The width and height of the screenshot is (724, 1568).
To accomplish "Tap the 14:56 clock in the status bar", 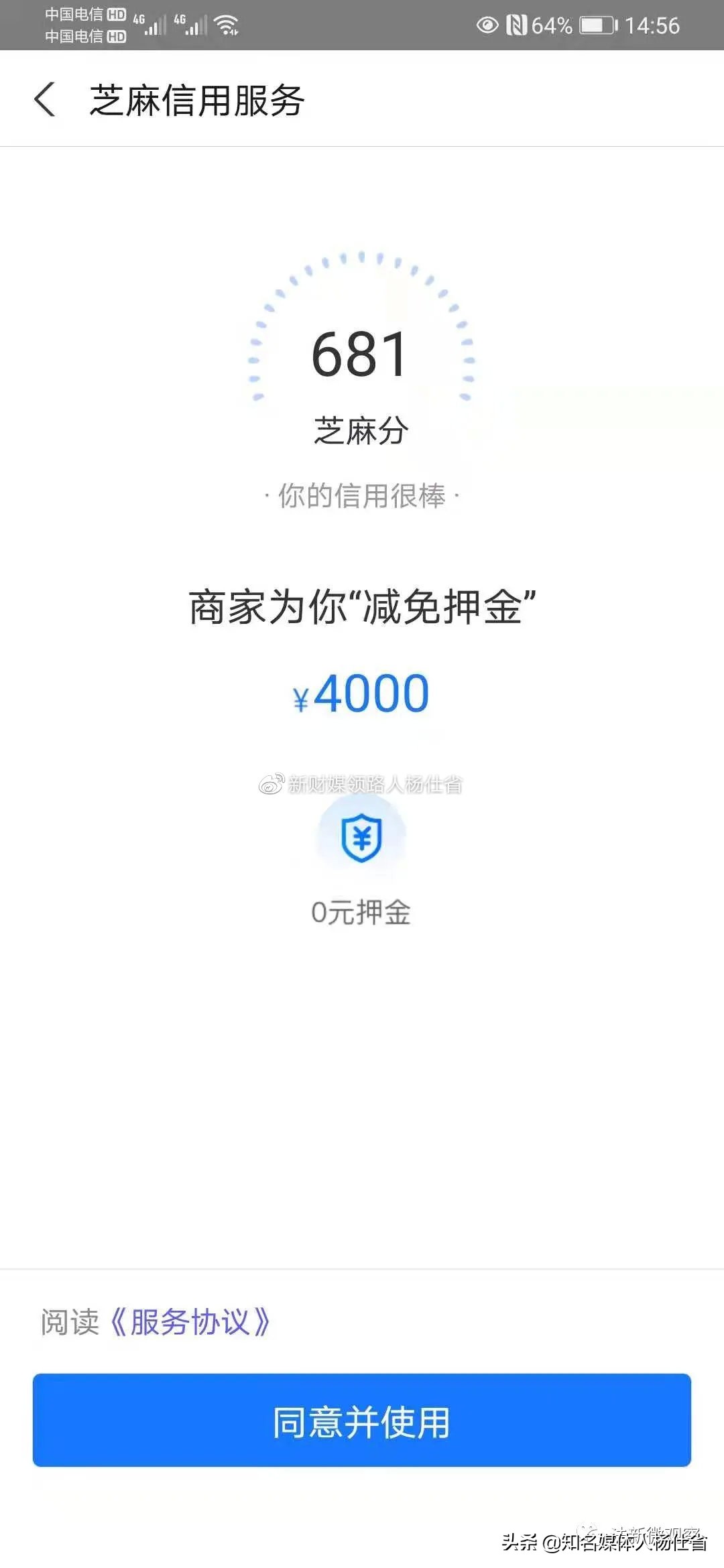I will pyautogui.click(x=651, y=27).
